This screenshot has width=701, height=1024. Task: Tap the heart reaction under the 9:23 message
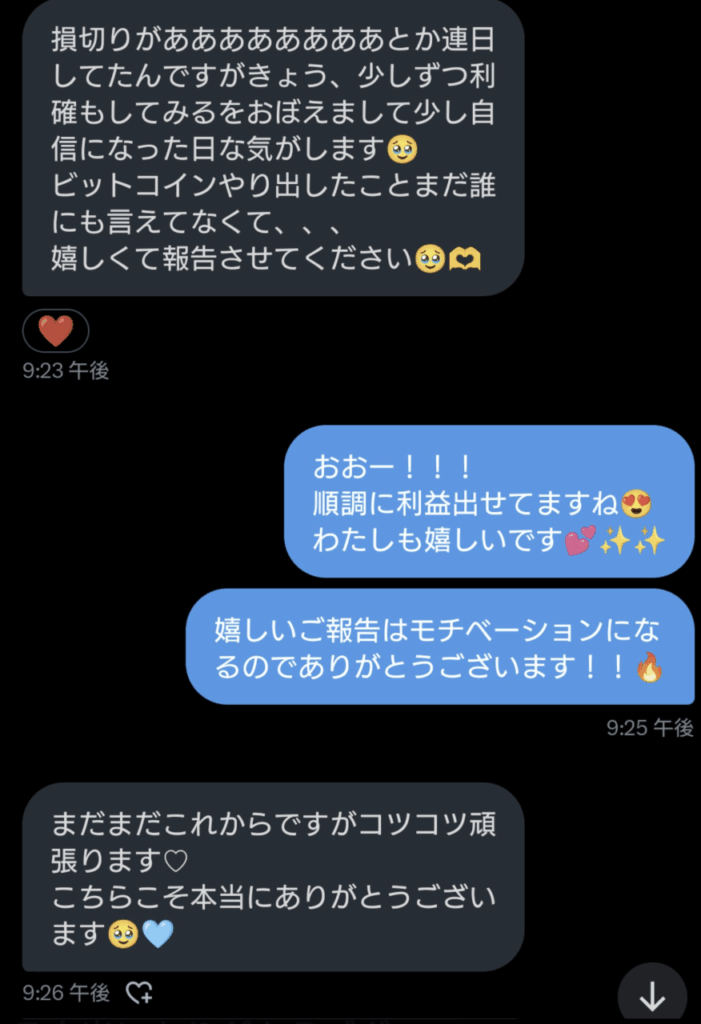pyautogui.click(x=56, y=330)
